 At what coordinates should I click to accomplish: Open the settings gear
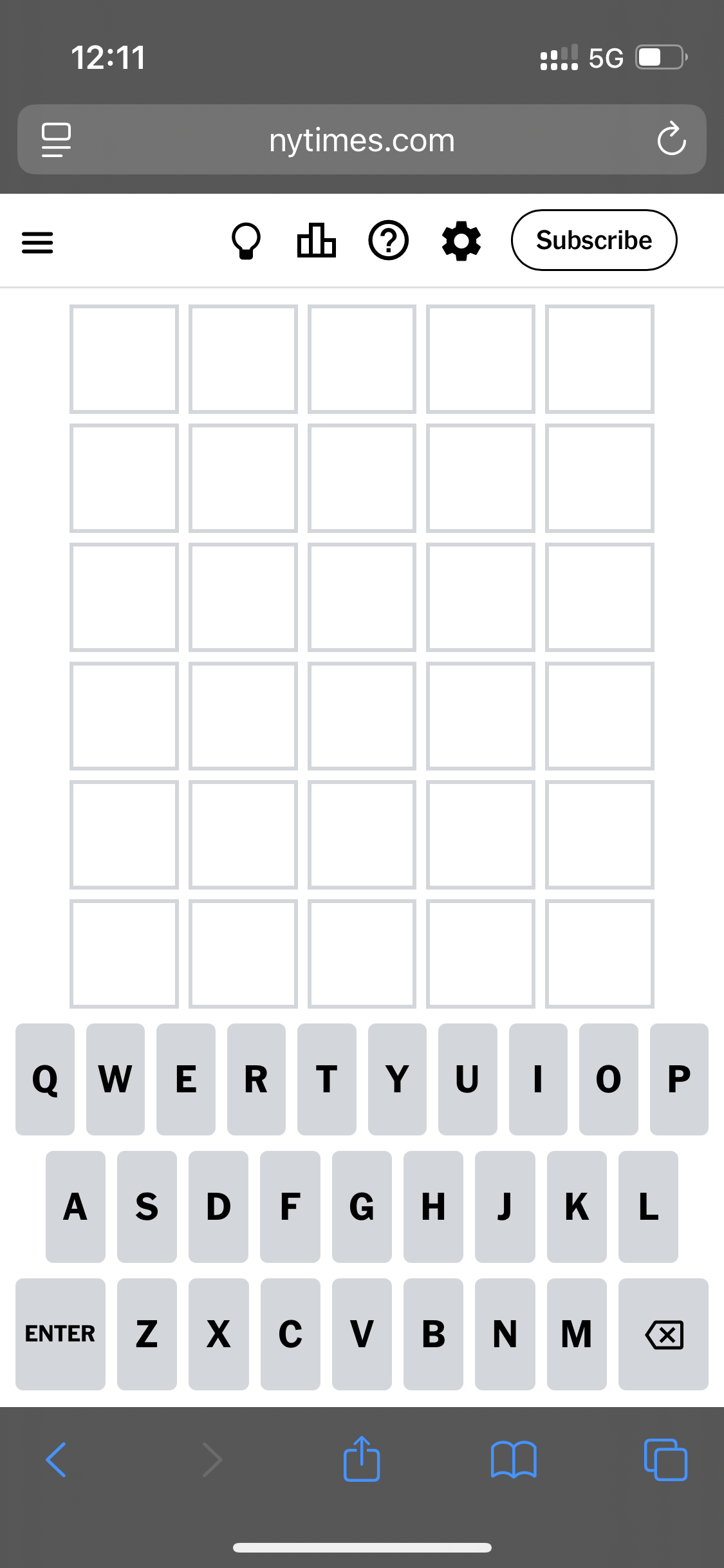[461, 241]
